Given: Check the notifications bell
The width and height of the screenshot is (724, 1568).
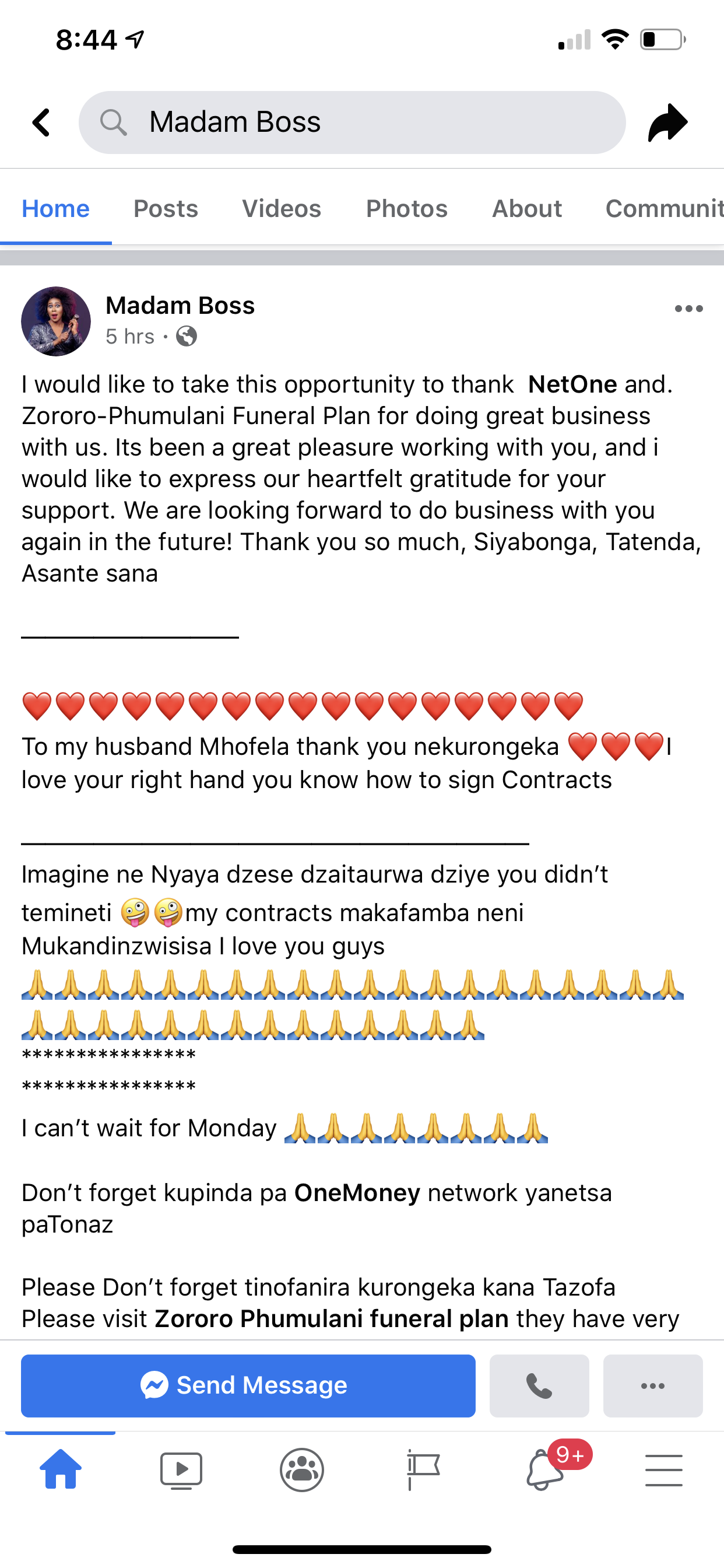Looking at the screenshot, I should point(544,1469).
